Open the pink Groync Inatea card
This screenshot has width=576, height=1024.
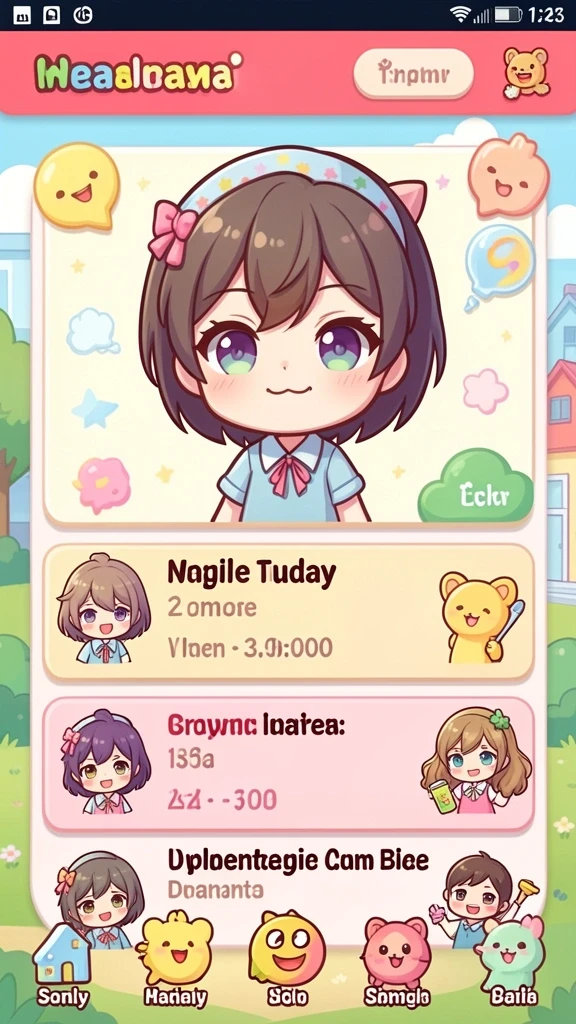pyautogui.click(x=289, y=764)
